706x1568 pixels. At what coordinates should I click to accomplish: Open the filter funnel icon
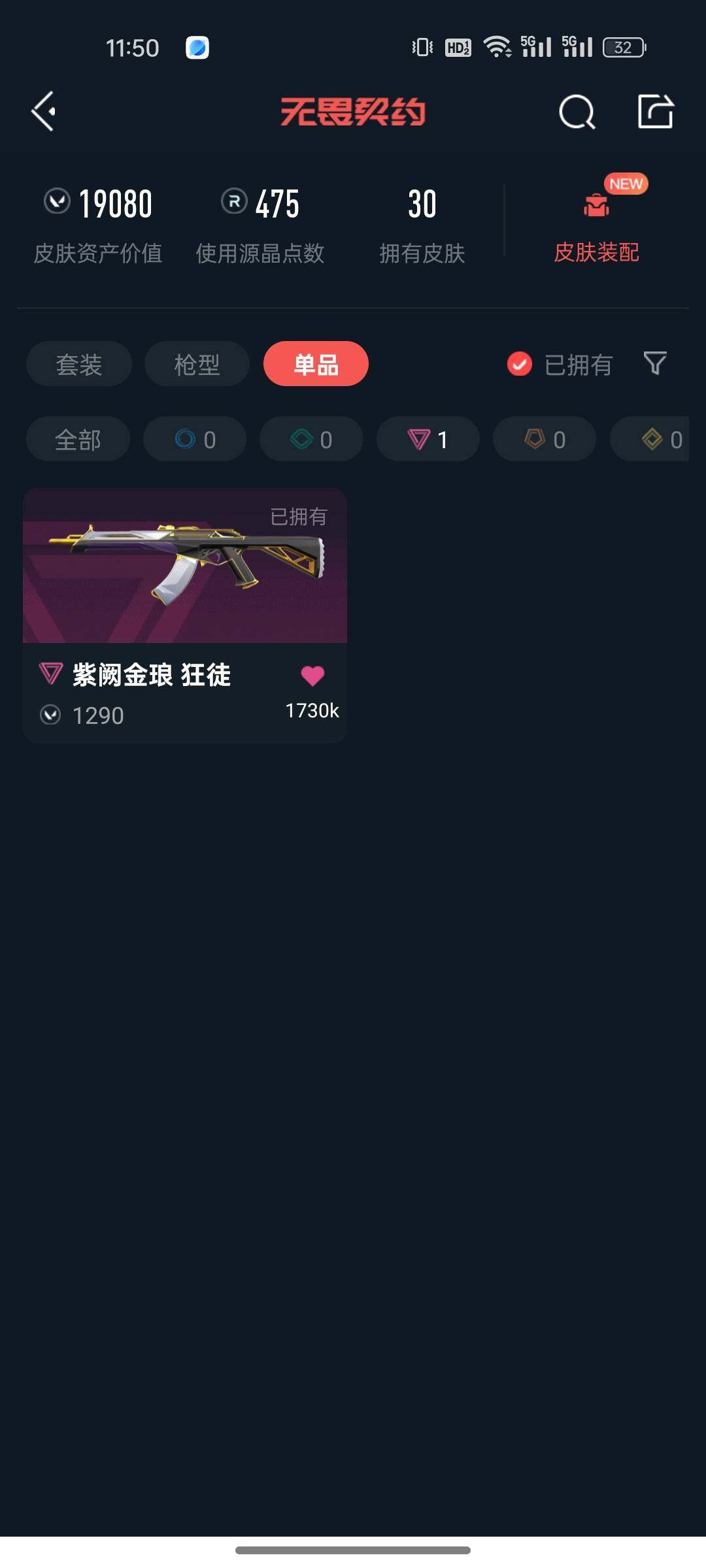(656, 364)
